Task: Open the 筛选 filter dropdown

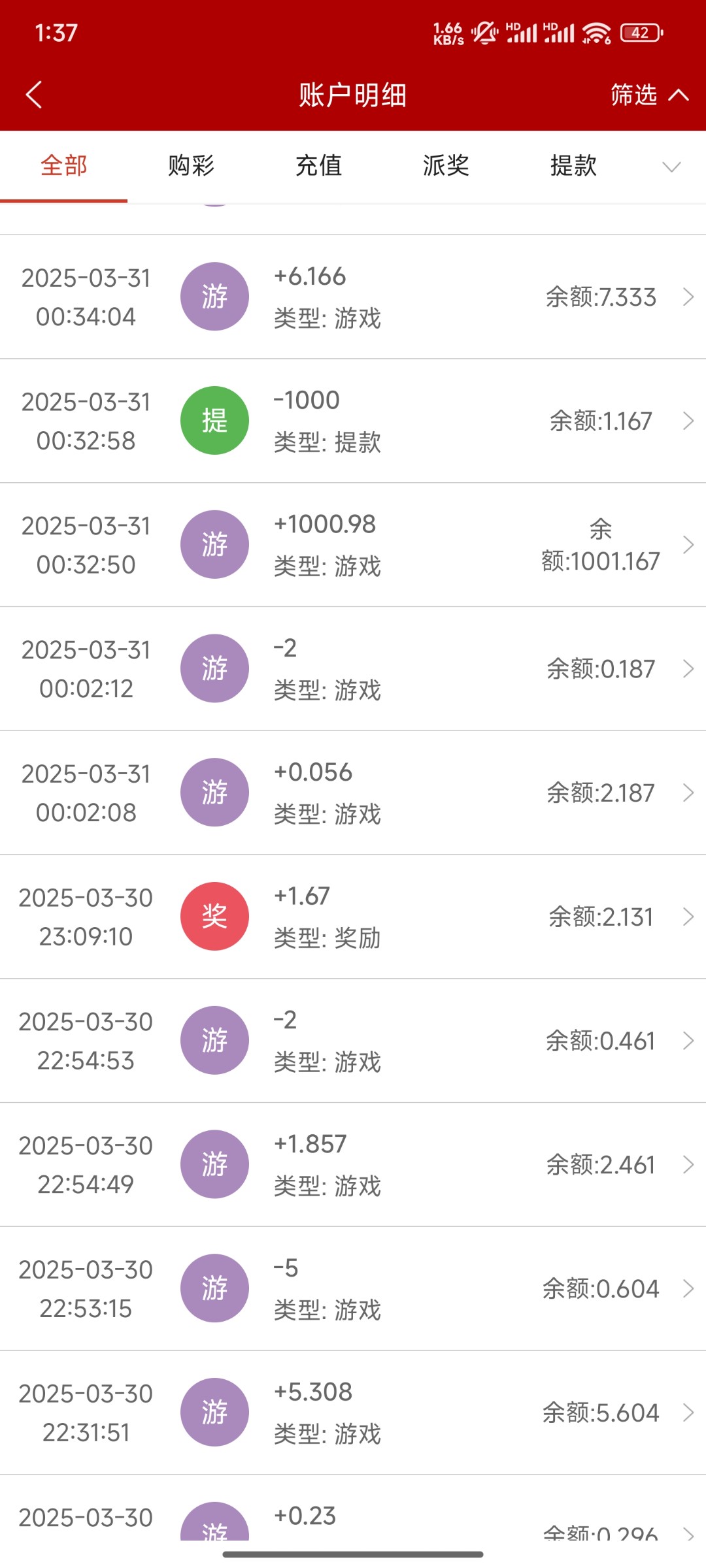Action: [x=648, y=95]
